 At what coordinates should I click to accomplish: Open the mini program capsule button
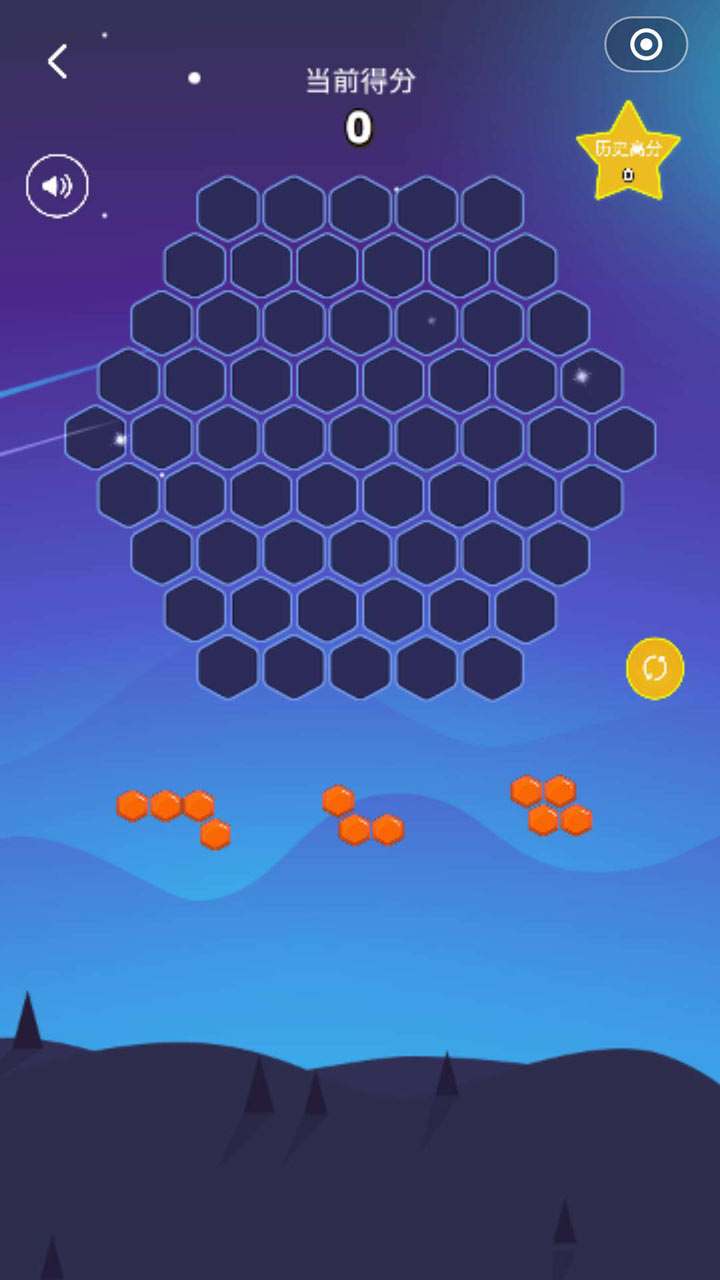coord(646,45)
